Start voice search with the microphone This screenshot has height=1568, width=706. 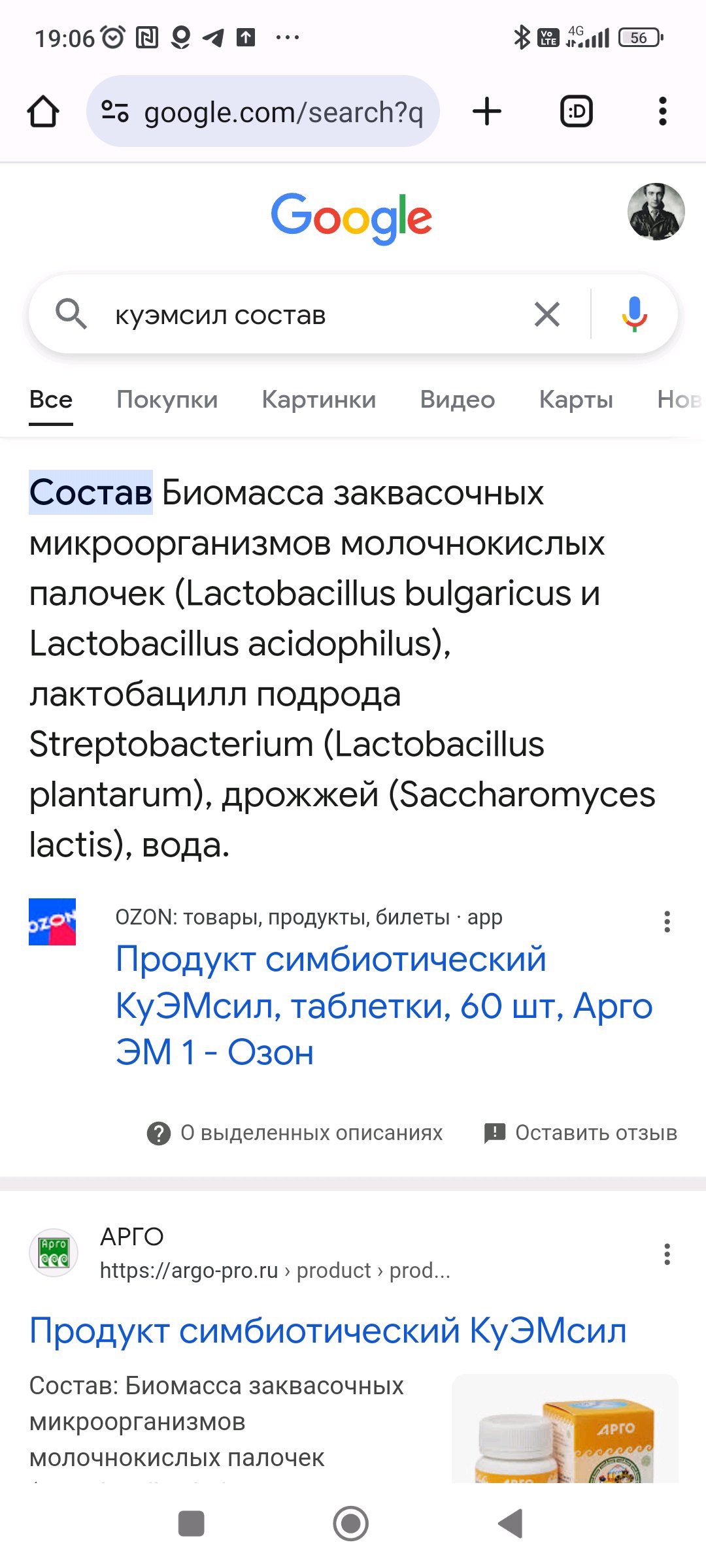pos(634,314)
